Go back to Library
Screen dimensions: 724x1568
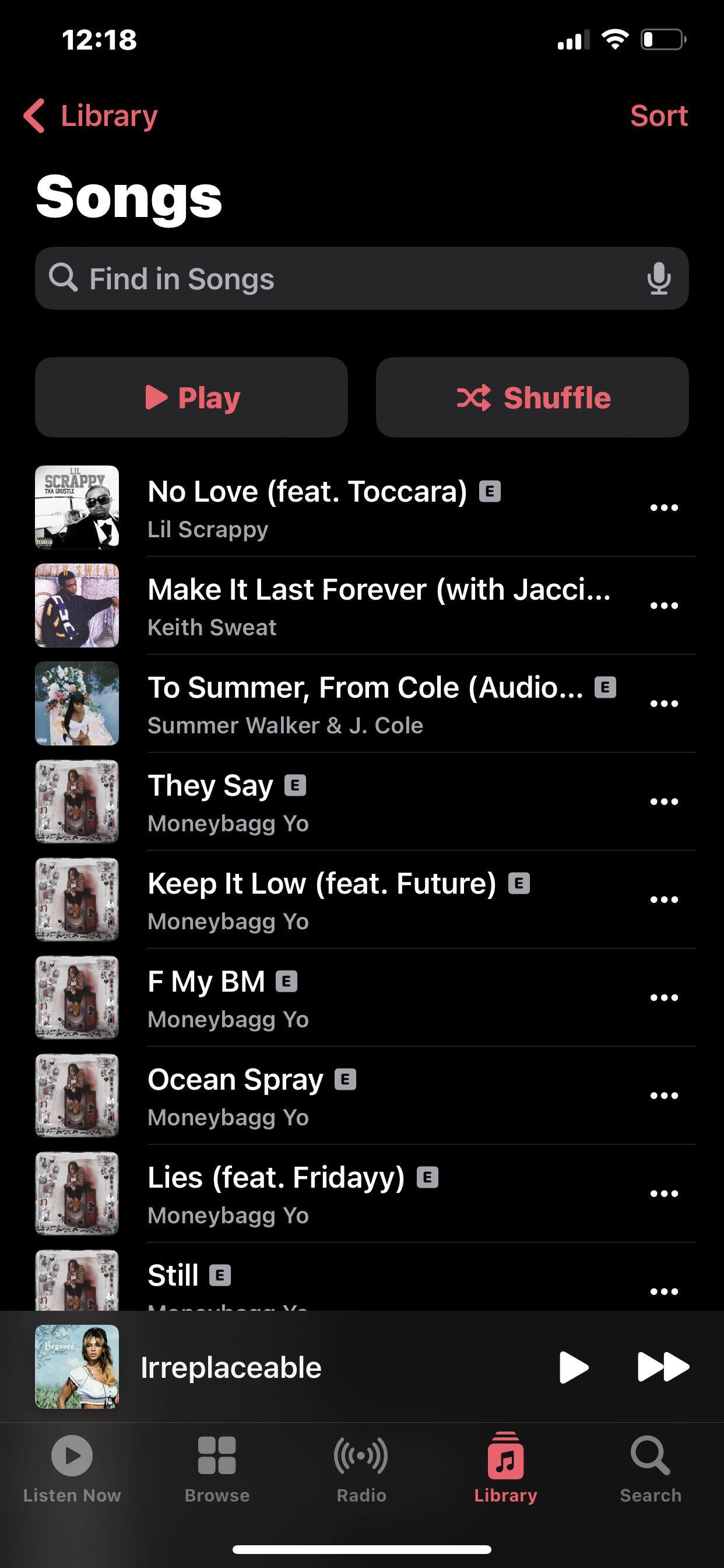[x=92, y=116]
